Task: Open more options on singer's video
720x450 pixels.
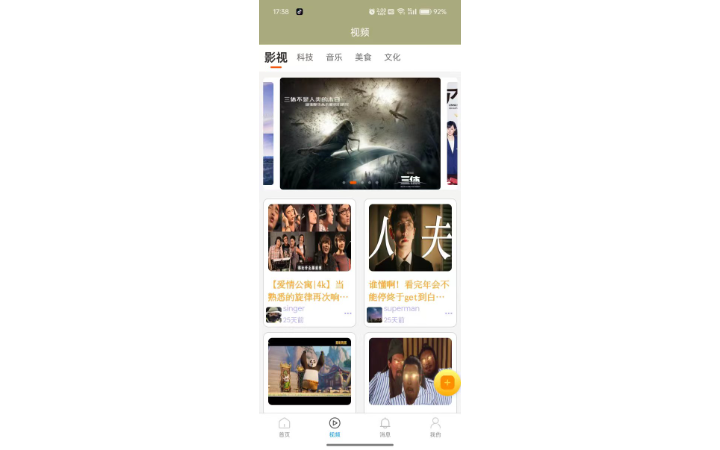Action: (348, 314)
